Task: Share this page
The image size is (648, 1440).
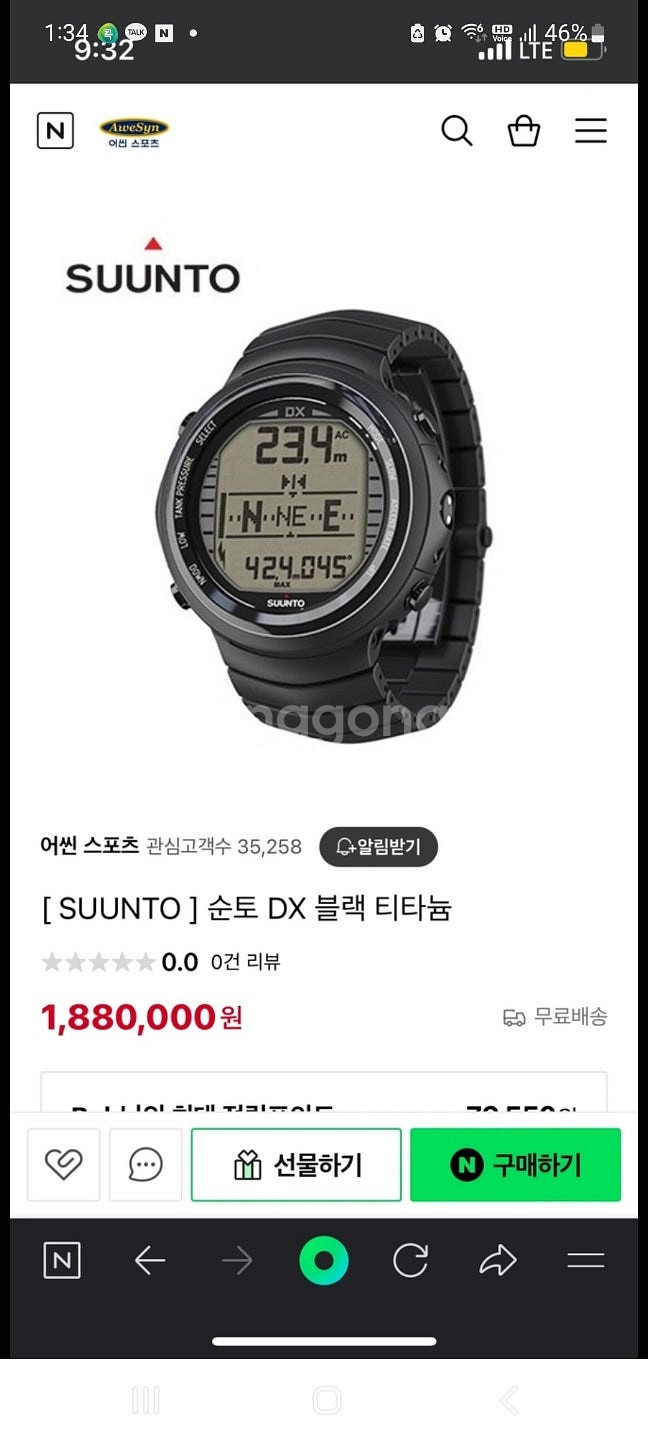Action: (x=497, y=1261)
